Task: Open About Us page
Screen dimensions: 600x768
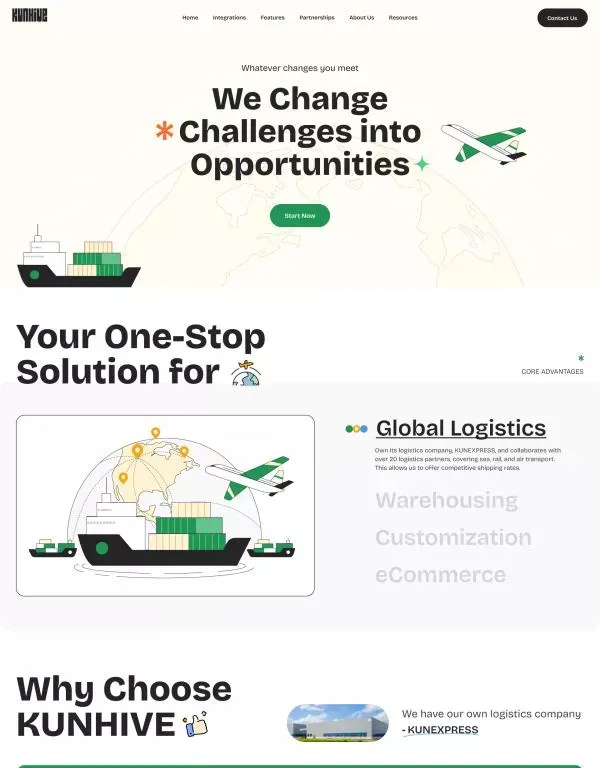Action: (361, 17)
